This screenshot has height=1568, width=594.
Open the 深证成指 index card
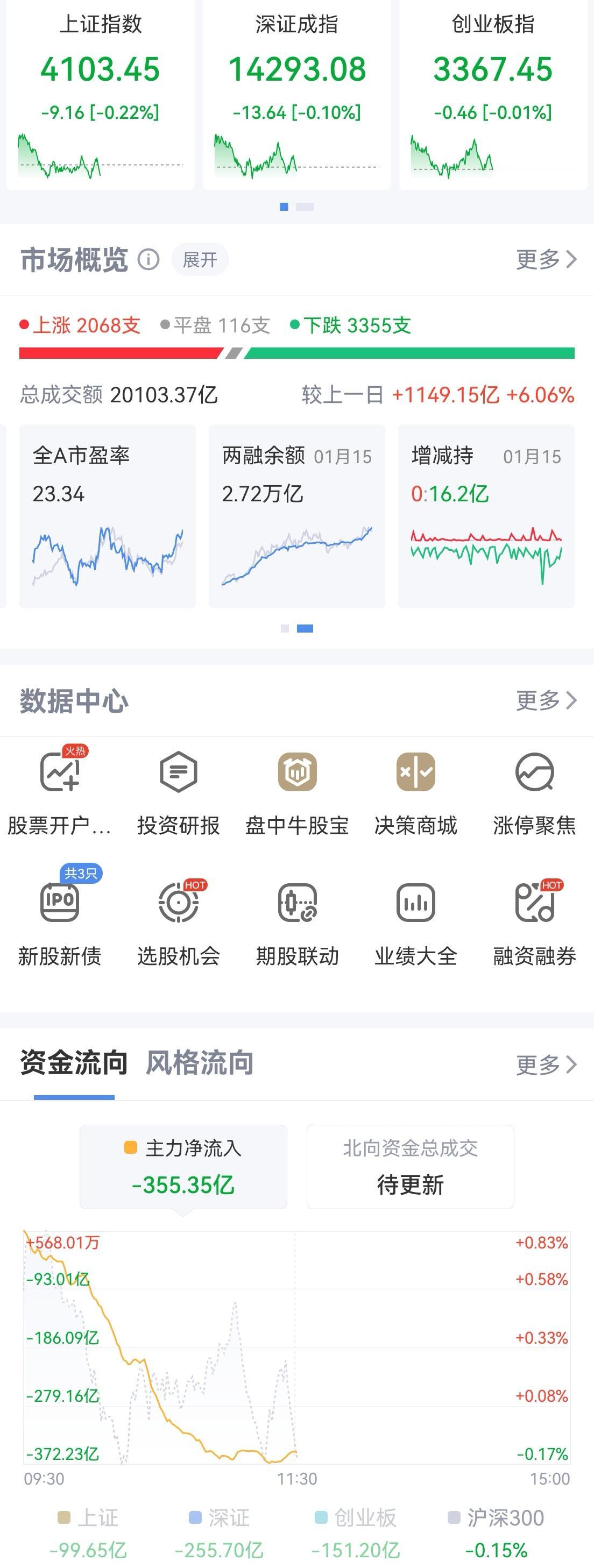point(297,94)
